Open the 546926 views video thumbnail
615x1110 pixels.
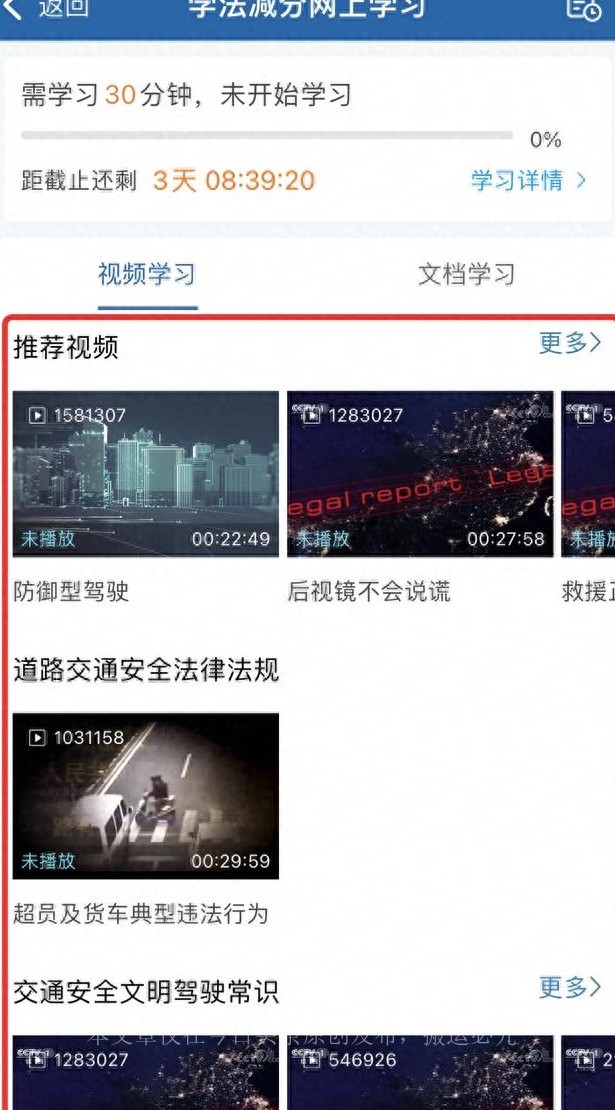pos(420,1075)
